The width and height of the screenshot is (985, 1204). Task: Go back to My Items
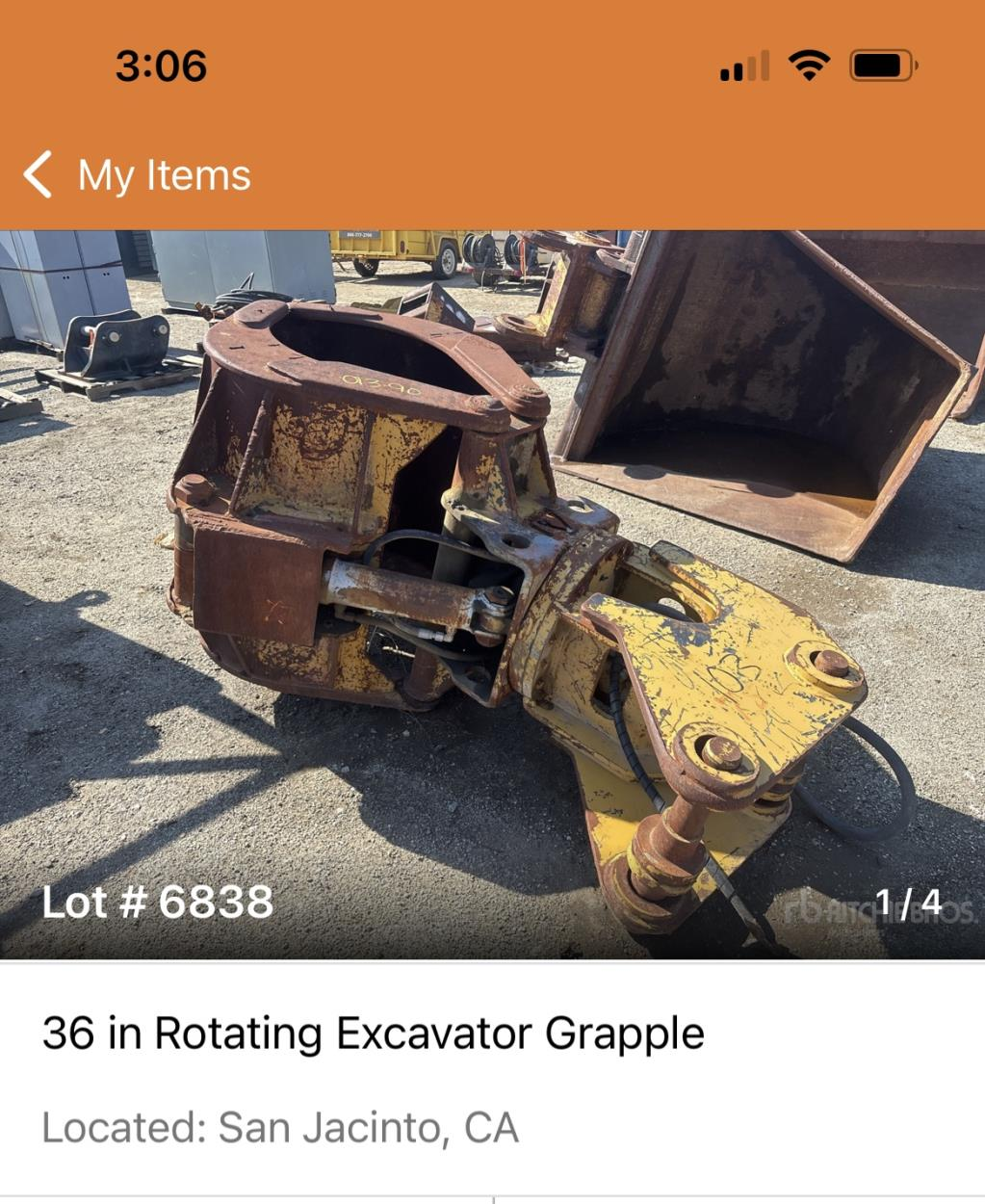[x=137, y=175]
